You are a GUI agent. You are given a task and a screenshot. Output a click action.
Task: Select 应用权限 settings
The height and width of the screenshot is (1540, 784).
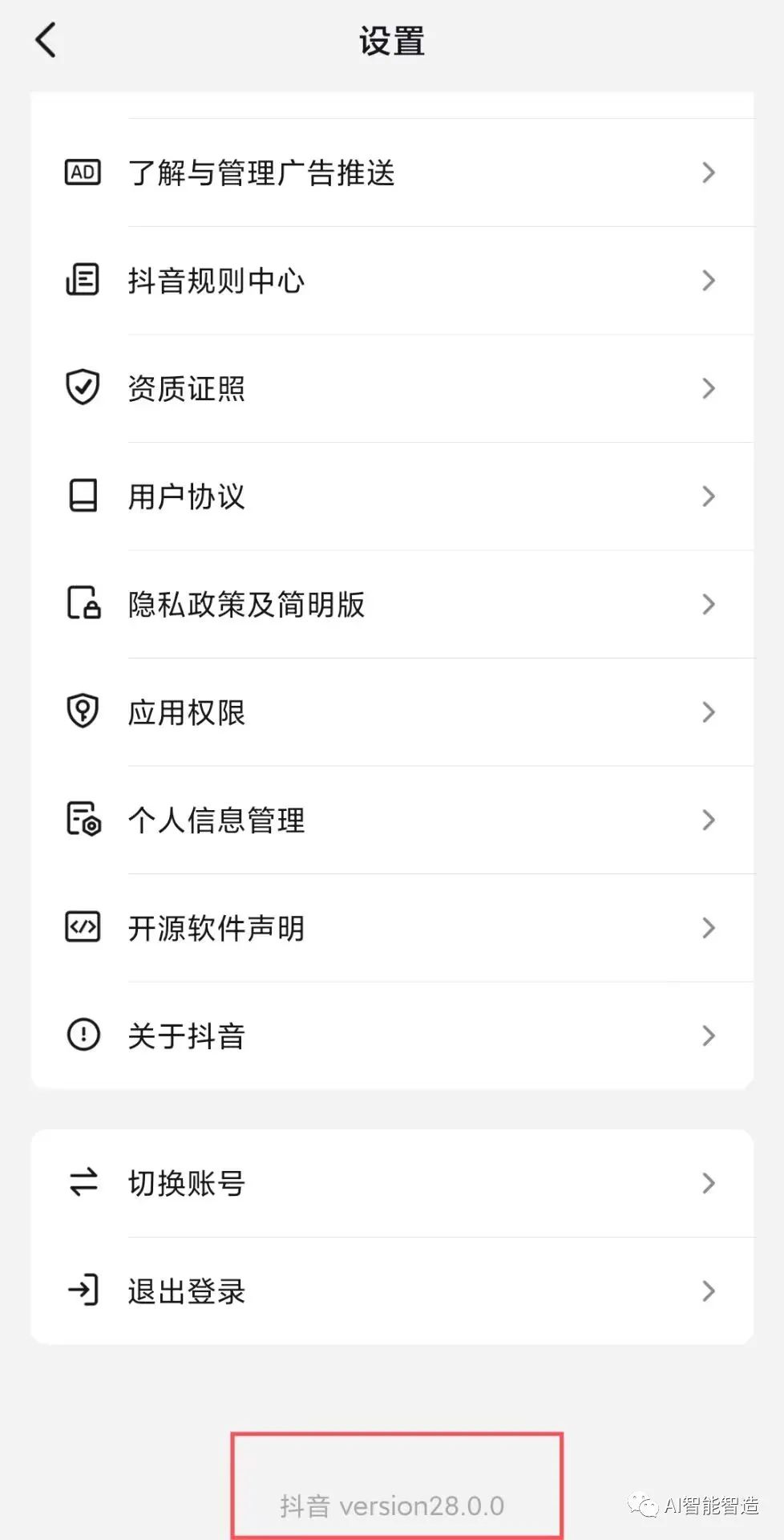click(x=391, y=712)
